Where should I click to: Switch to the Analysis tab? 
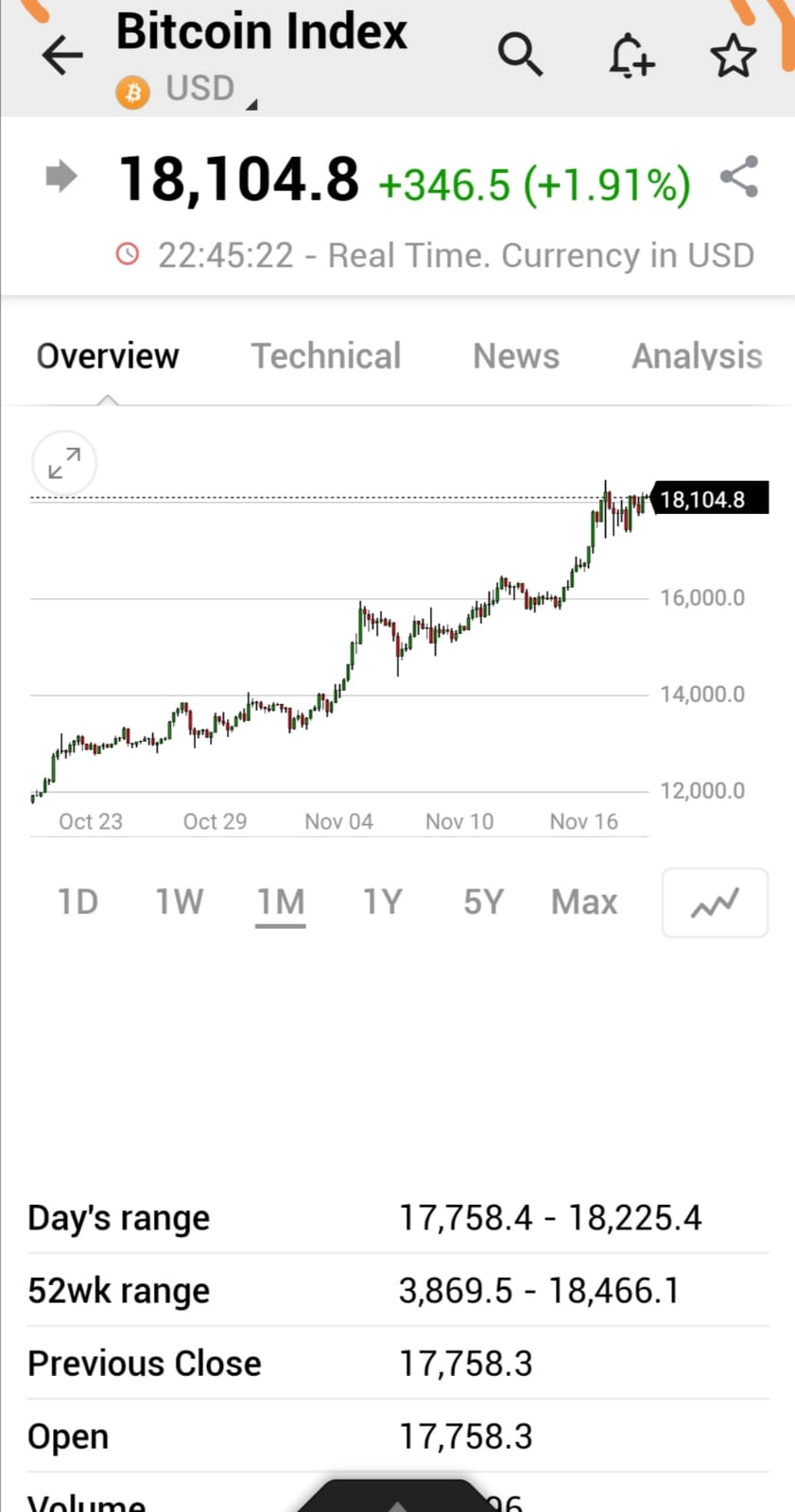[697, 356]
